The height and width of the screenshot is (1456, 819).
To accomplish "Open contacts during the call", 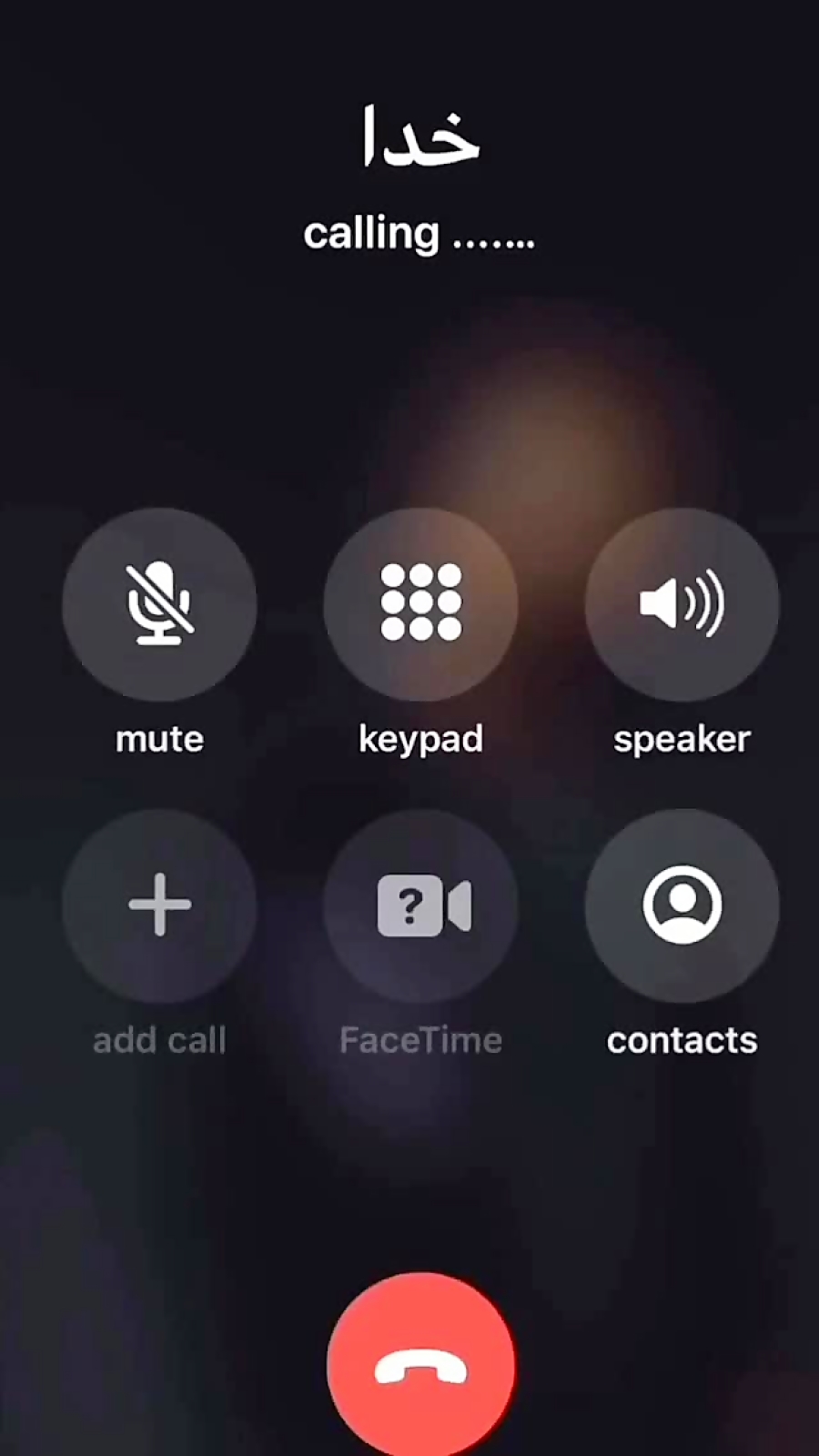I will [682, 905].
